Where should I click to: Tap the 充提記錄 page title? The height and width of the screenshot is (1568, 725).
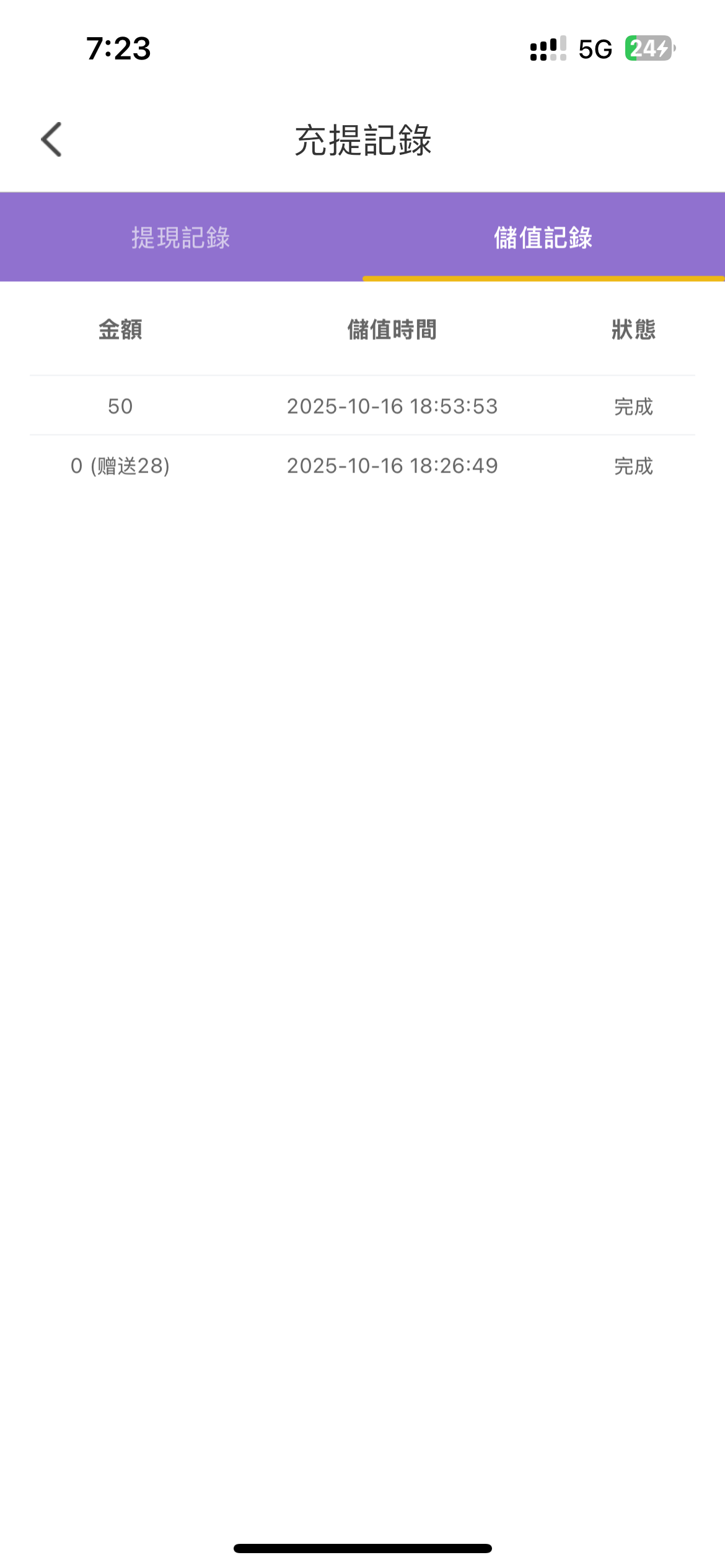[x=362, y=141]
